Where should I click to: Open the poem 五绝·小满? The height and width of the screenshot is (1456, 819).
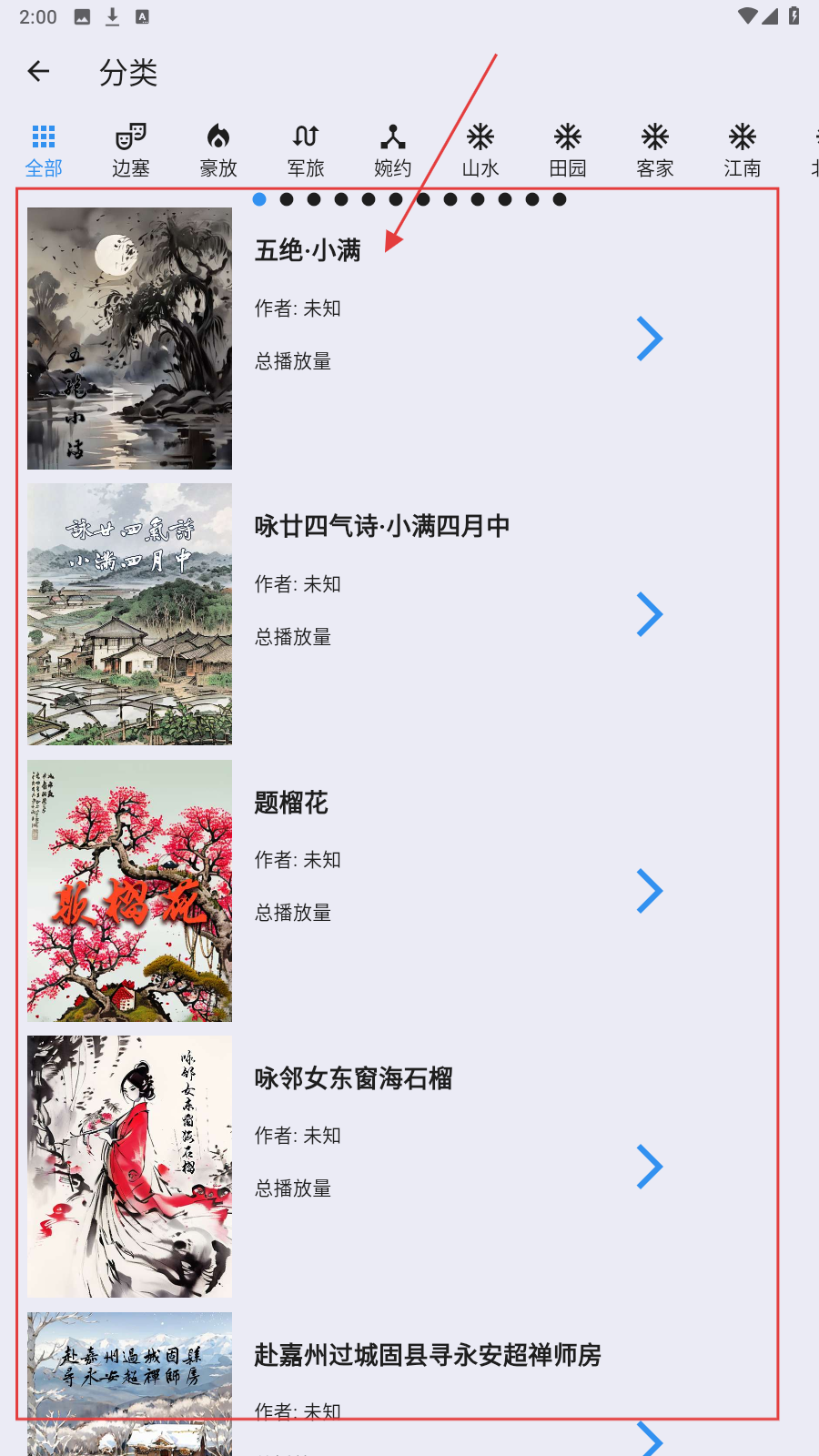[x=308, y=250]
